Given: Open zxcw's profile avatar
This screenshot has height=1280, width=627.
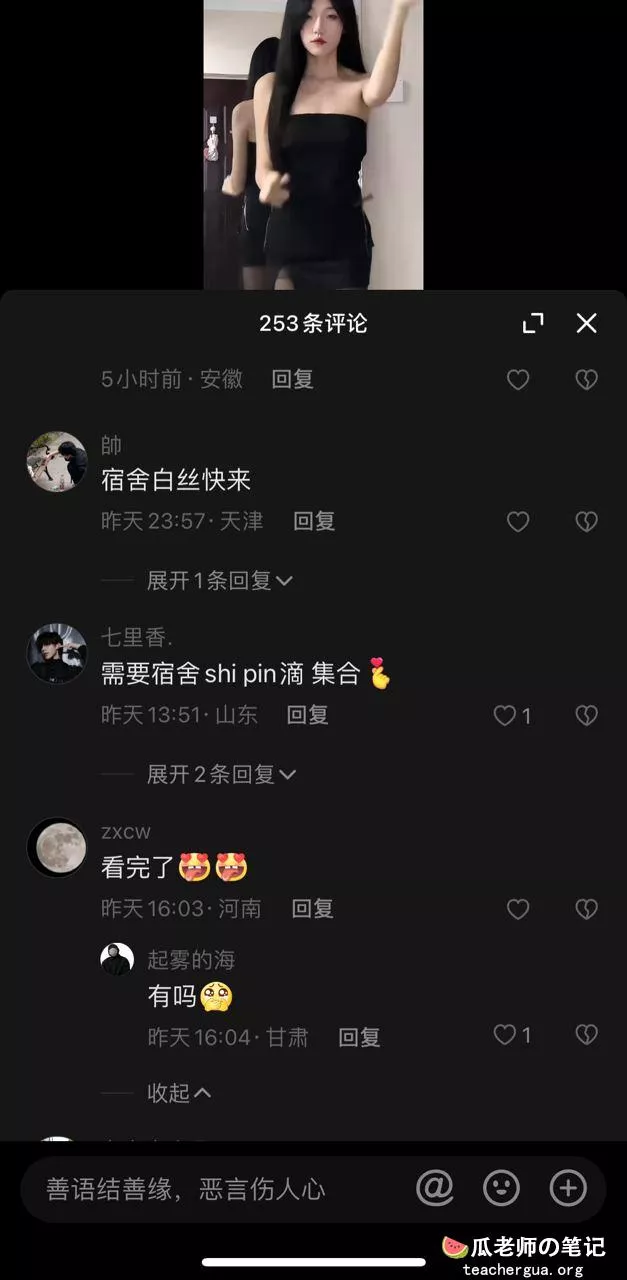Looking at the screenshot, I should click(x=57, y=848).
